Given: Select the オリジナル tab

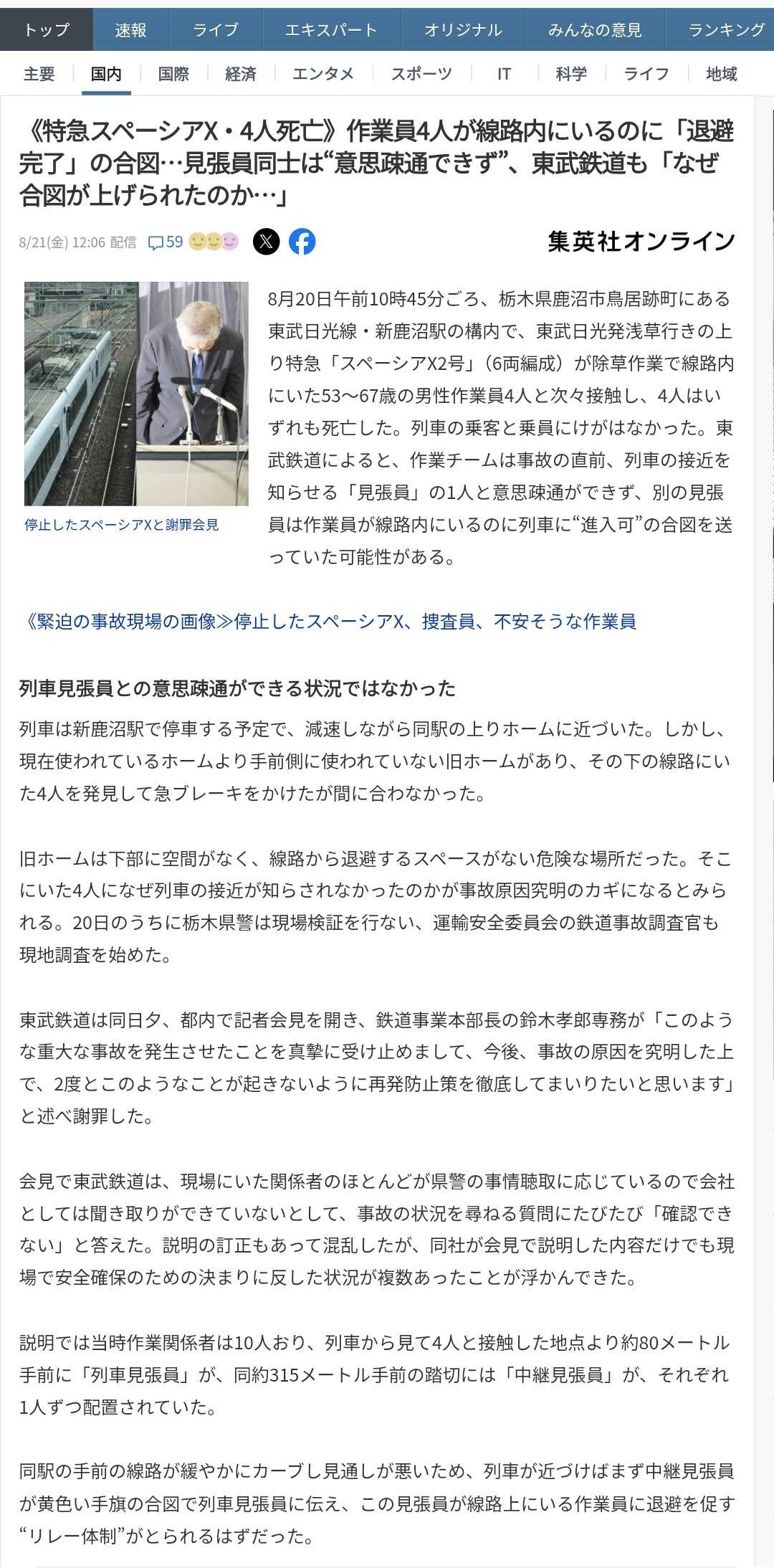Looking at the screenshot, I should pos(463,29).
